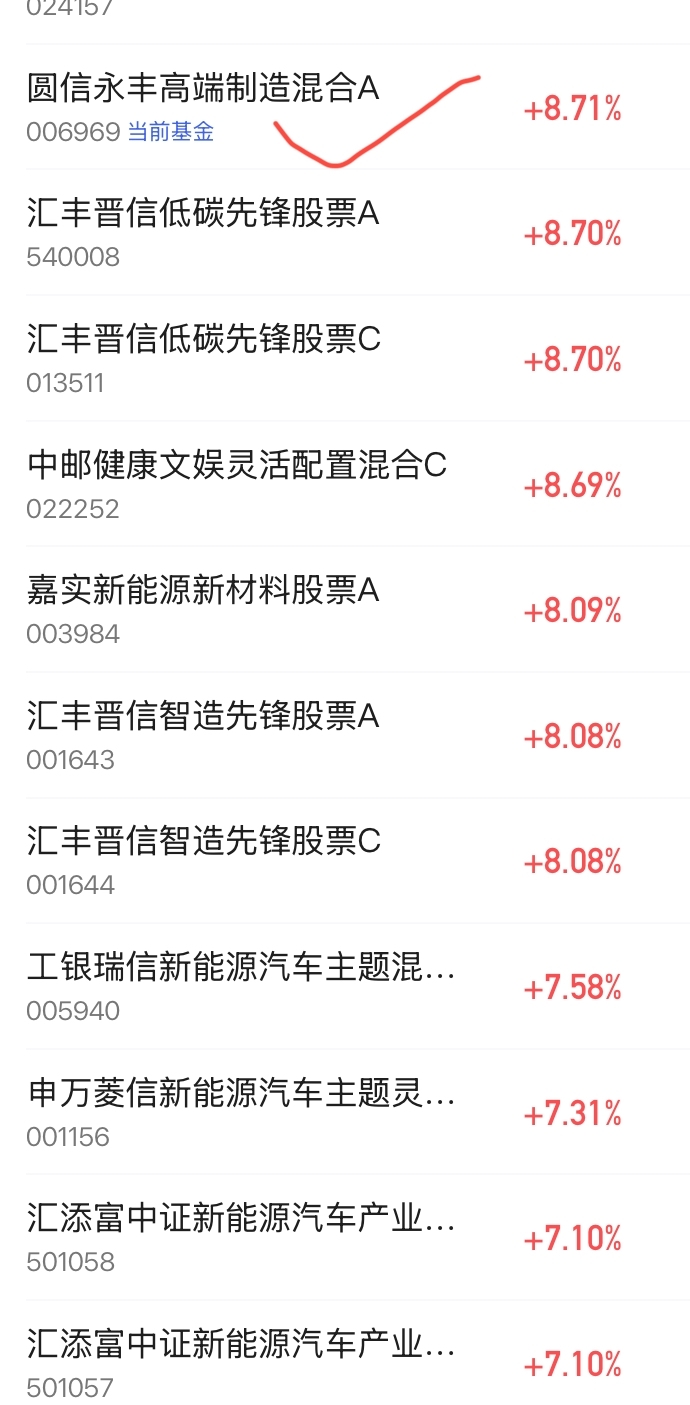Image resolution: width=690 pixels, height=1405 pixels.
Task: Open fund 圆信永丰高端制造混合A
Action: coord(345,107)
